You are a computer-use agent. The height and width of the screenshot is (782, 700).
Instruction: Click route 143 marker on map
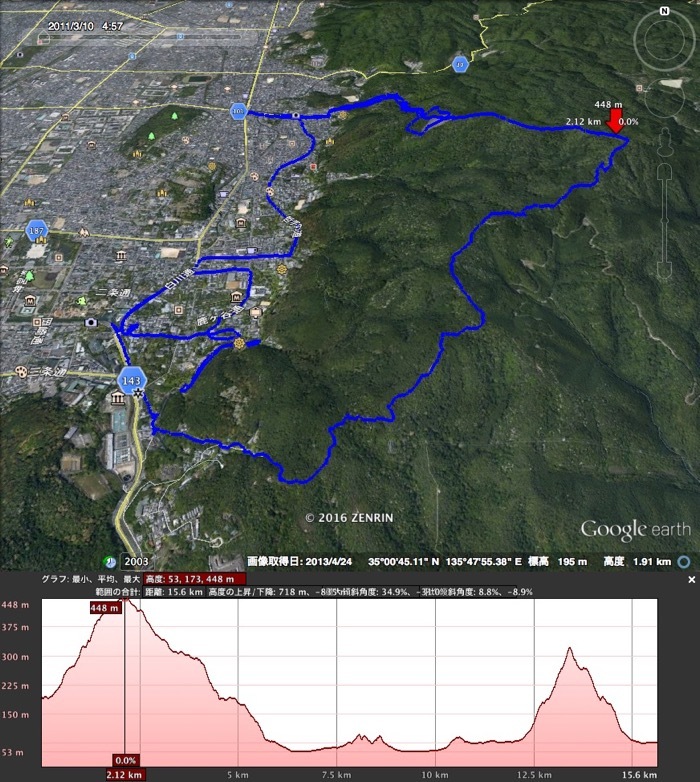click(131, 381)
